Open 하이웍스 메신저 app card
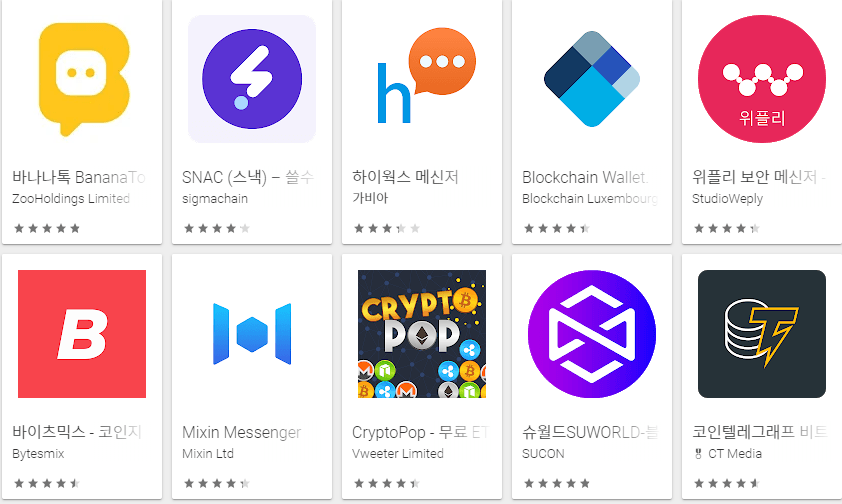This screenshot has width=842, height=504. [x=422, y=80]
